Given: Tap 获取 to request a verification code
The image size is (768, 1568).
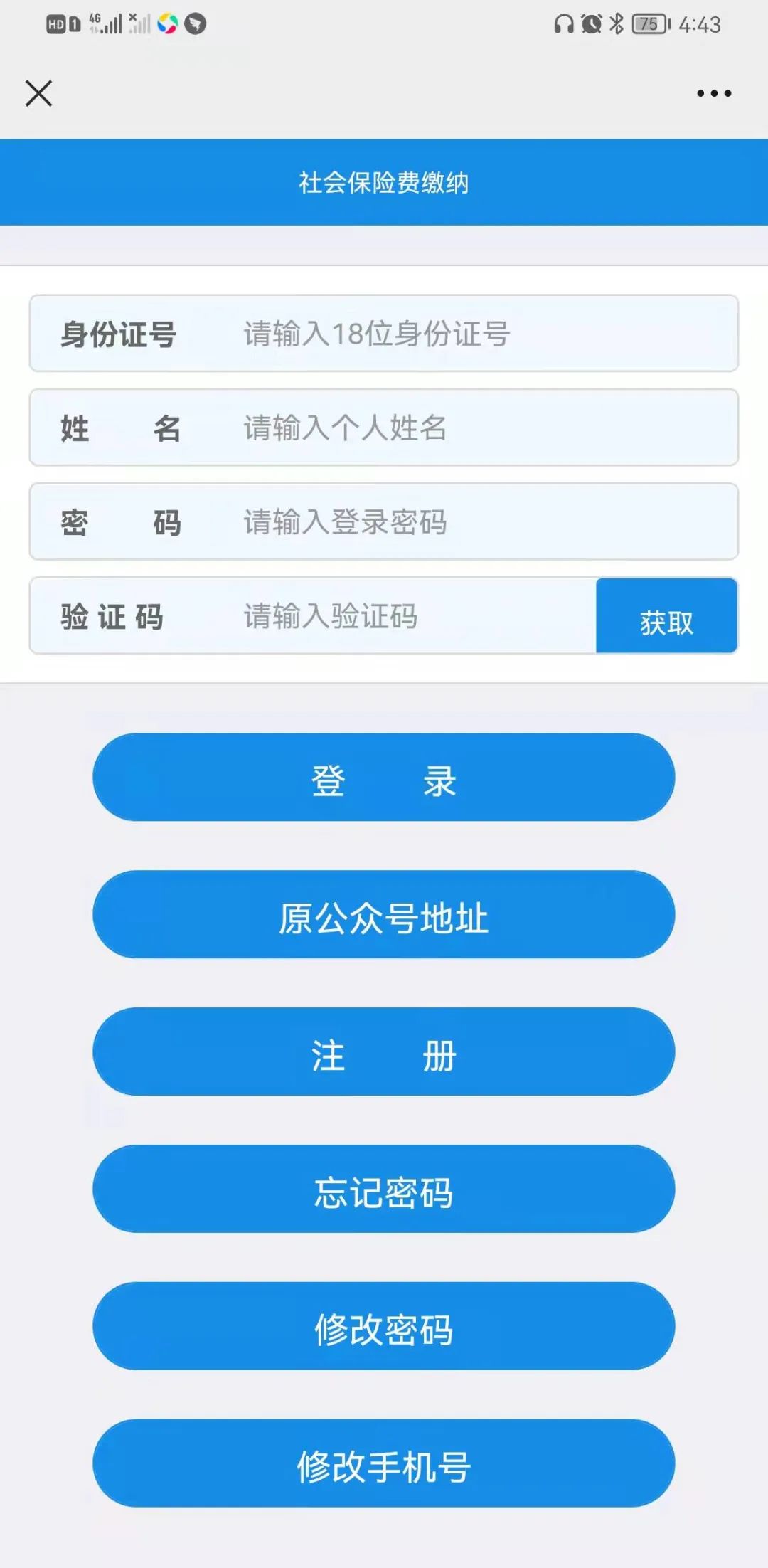Looking at the screenshot, I should (666, 618).
